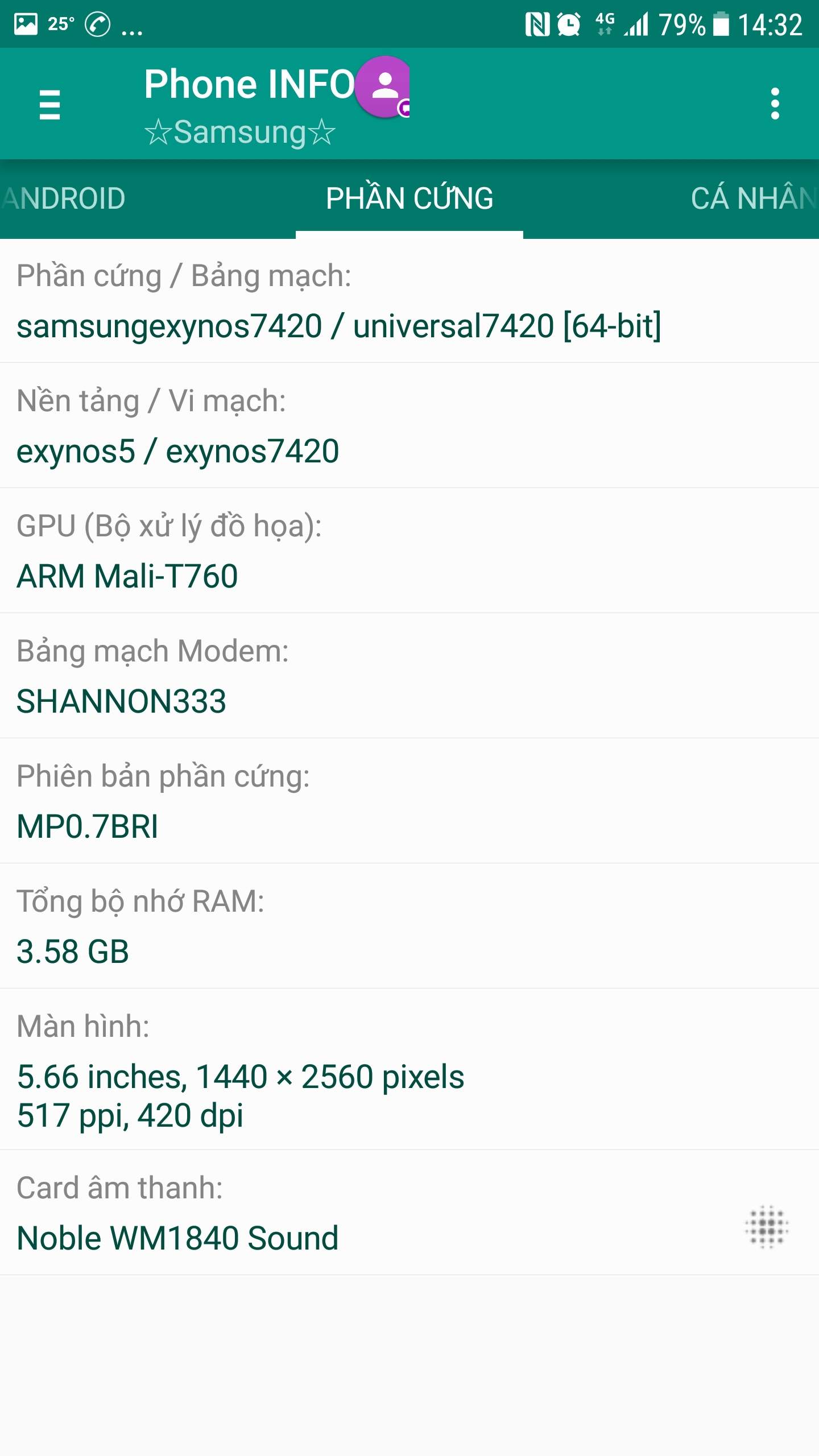Open the hamburger drawer menu
The width and height of the screenshot is (819, 1456).
(x=49, y=105)
